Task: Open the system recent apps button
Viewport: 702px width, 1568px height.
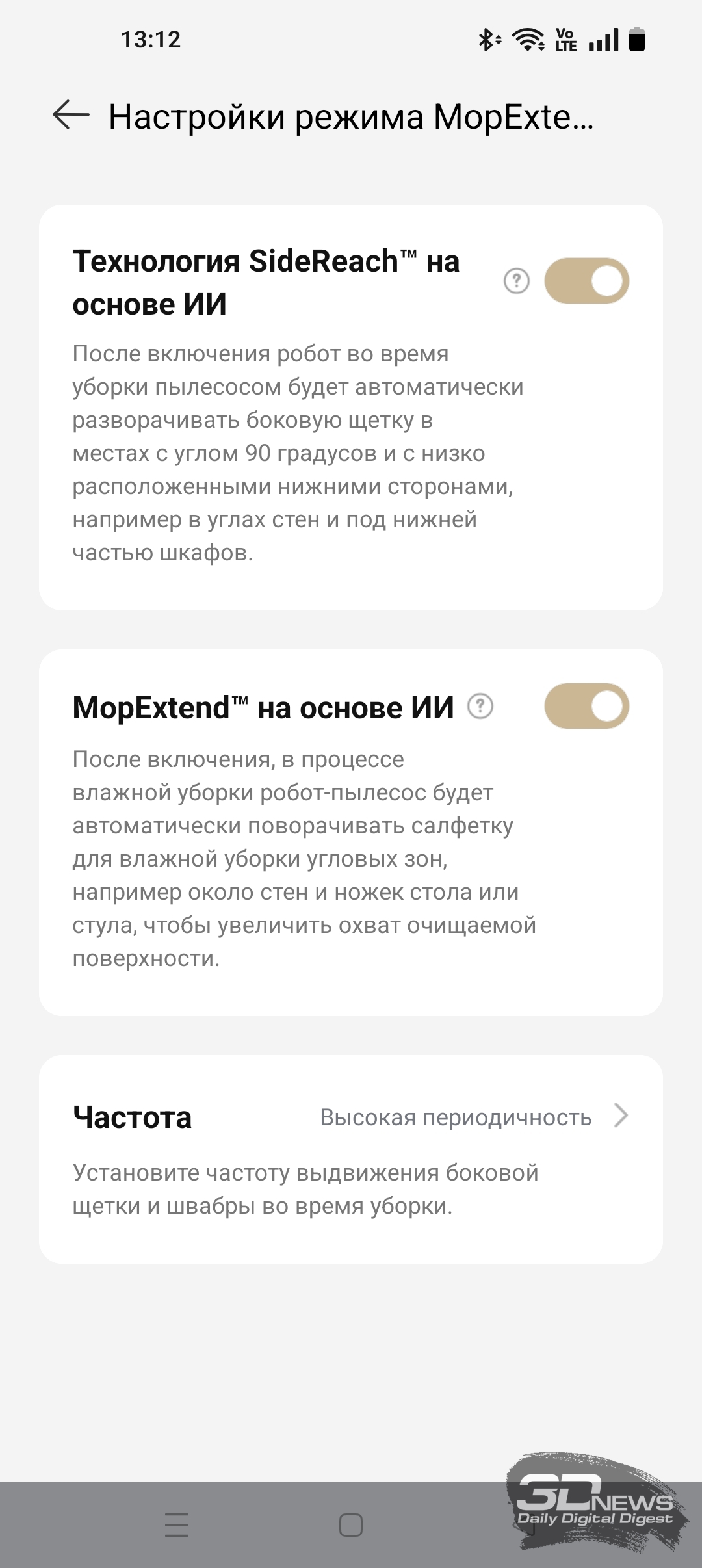Action: (177, 1525)
